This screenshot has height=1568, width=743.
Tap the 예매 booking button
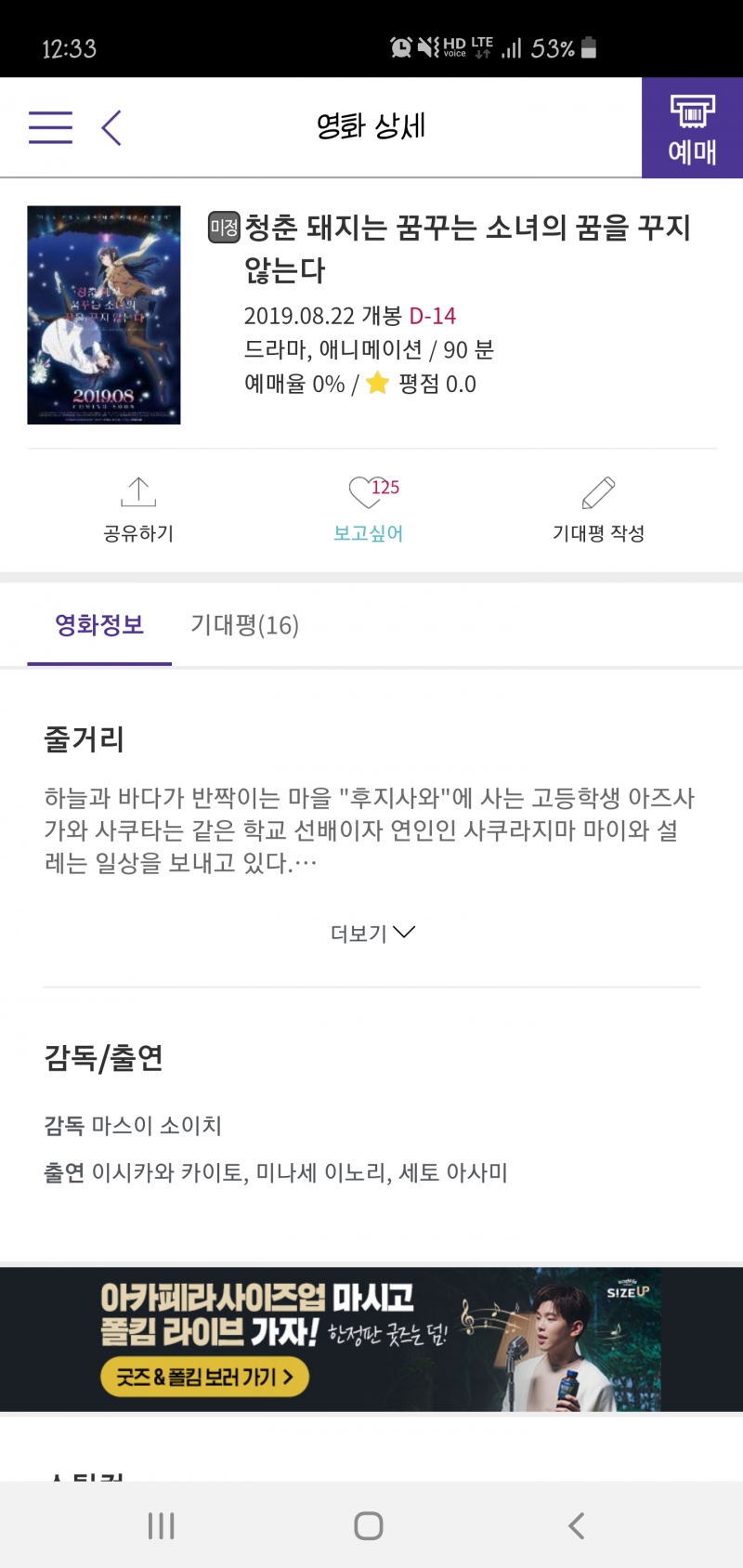pos(692,128)
